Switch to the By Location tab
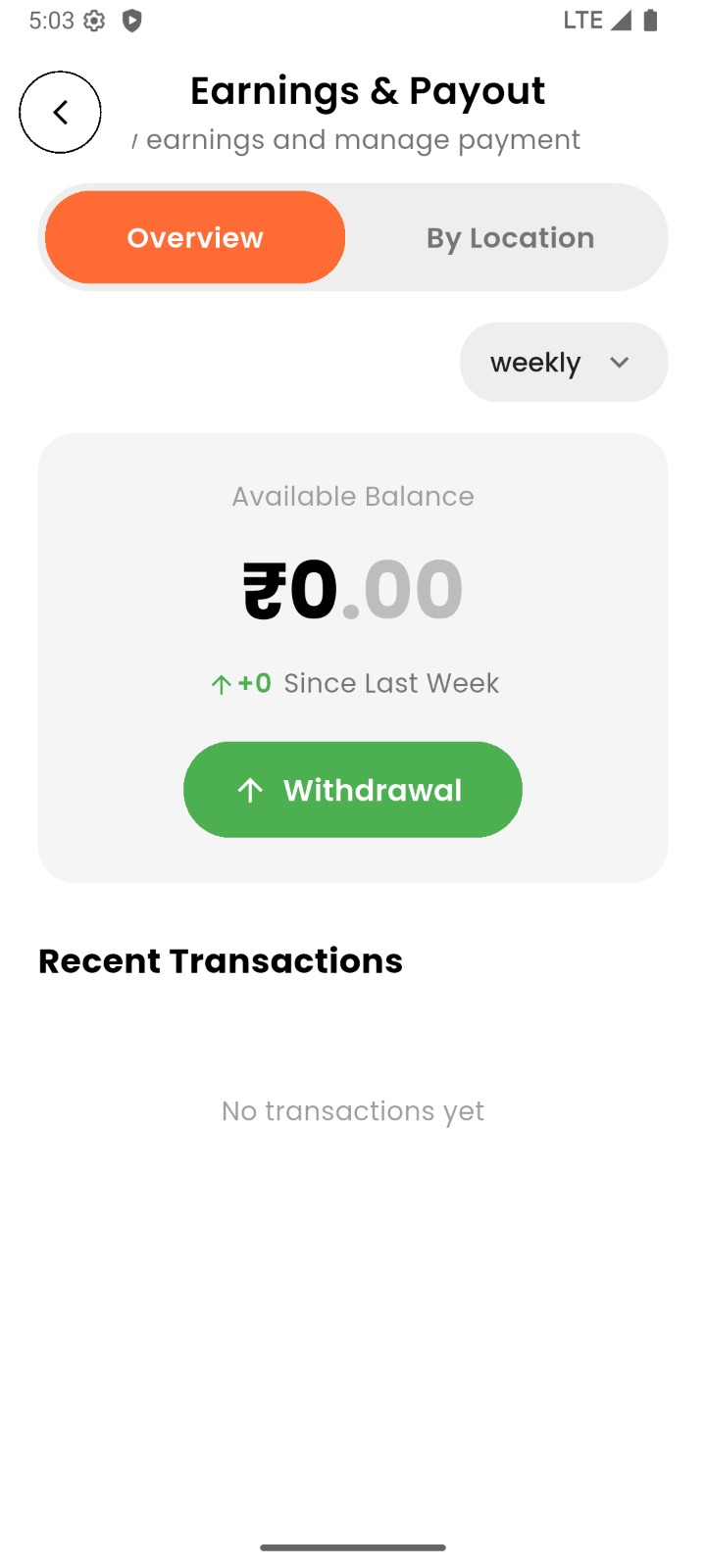 (510, 237)
